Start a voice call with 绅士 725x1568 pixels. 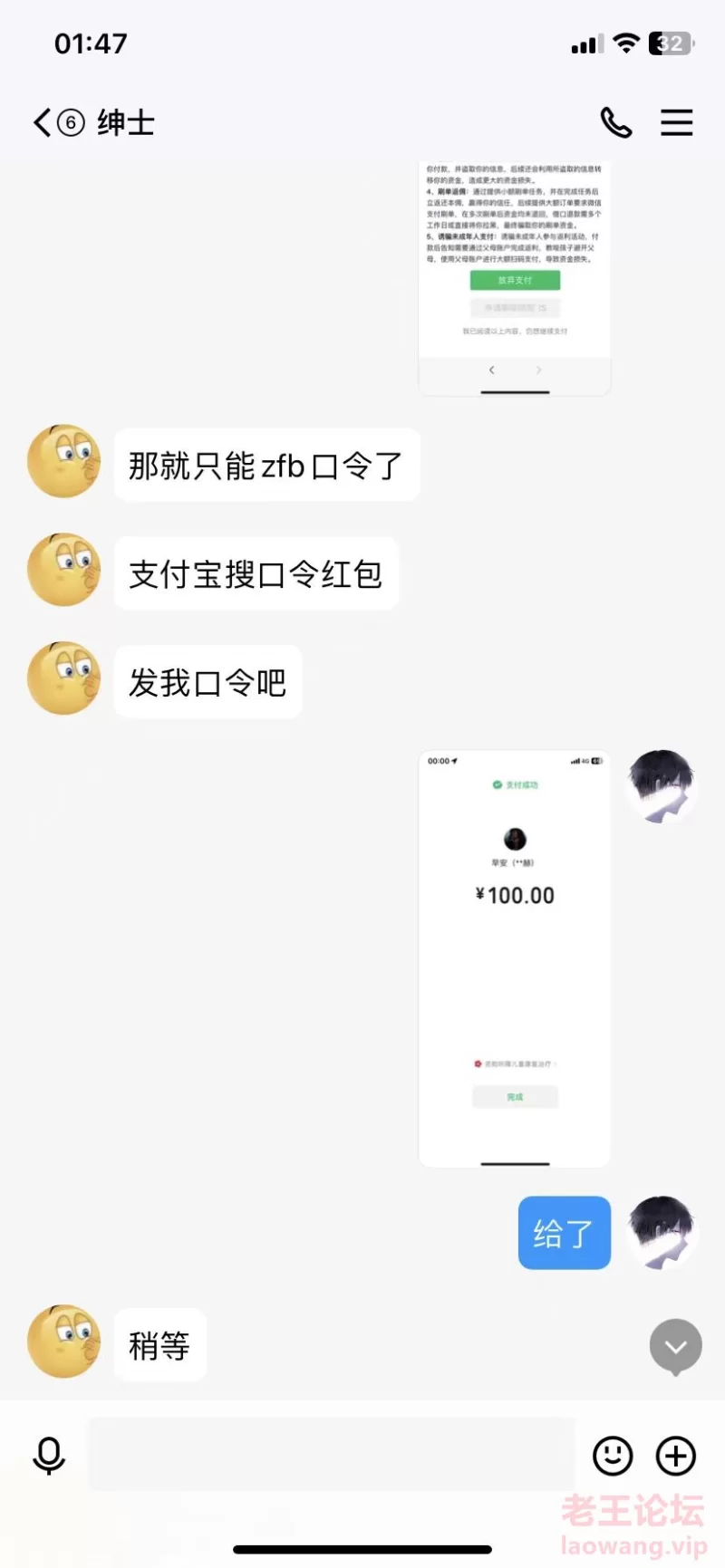coord(615,122)
